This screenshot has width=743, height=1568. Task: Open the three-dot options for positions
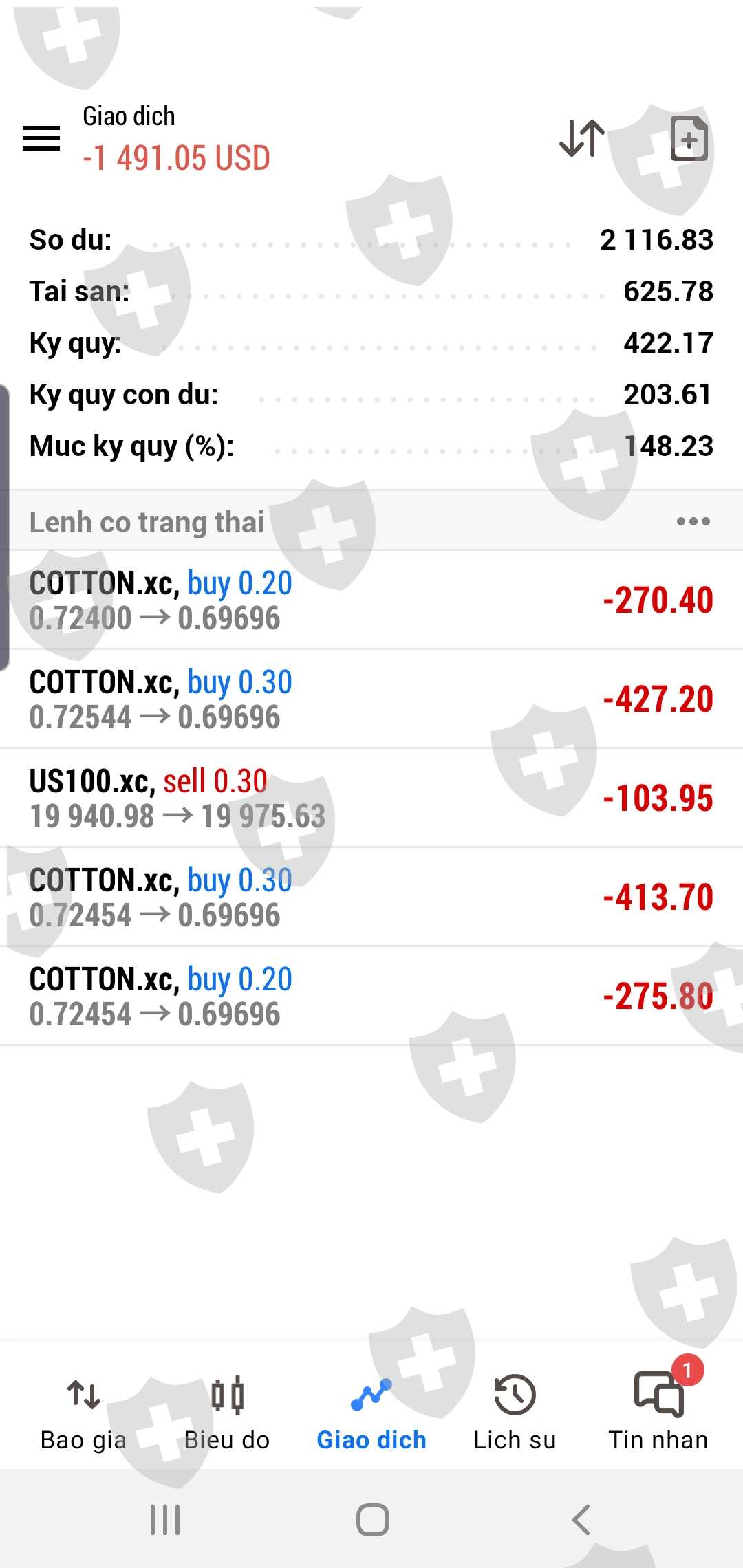693,521
